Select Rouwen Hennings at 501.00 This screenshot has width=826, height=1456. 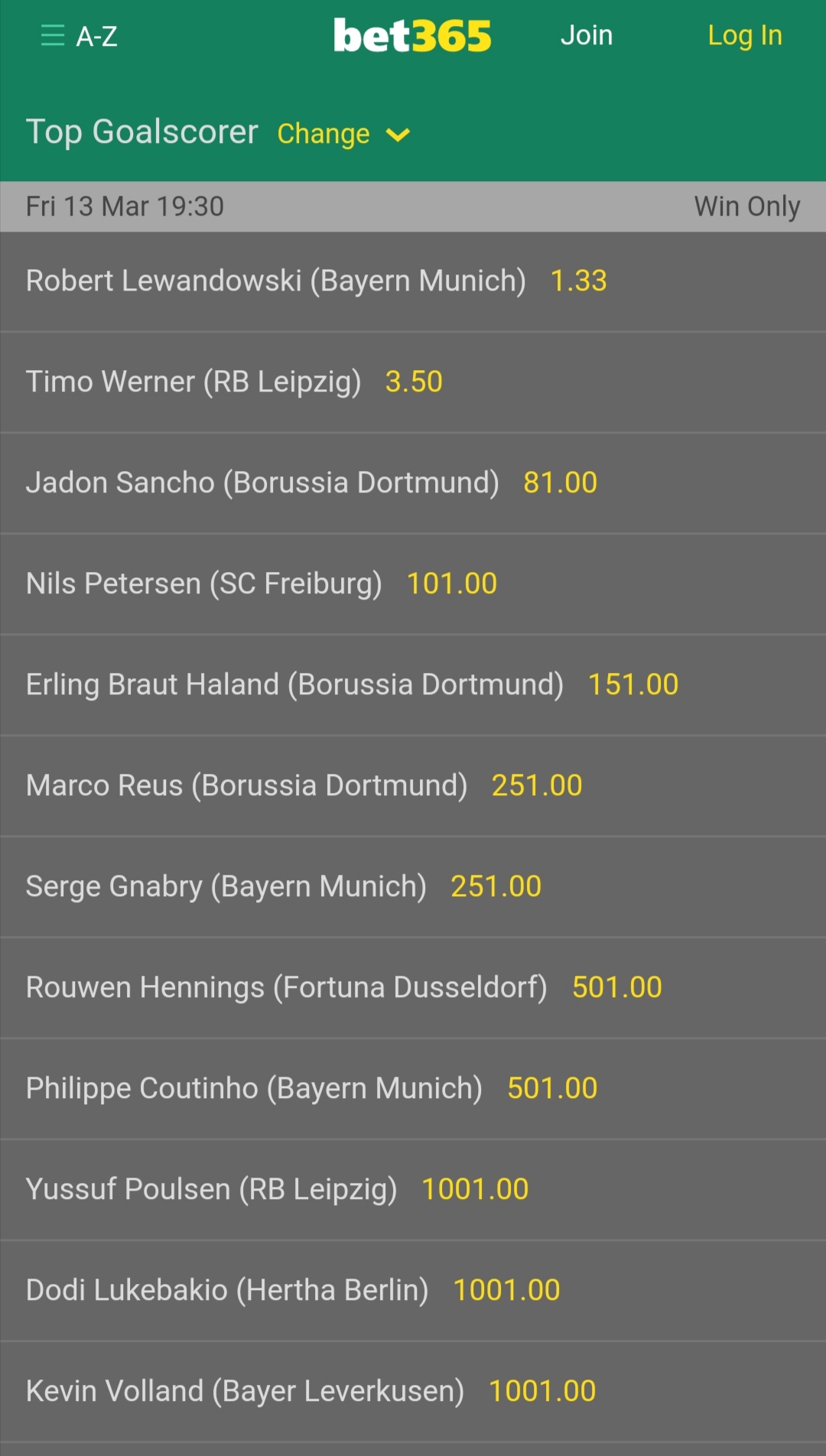pos(616,988)
